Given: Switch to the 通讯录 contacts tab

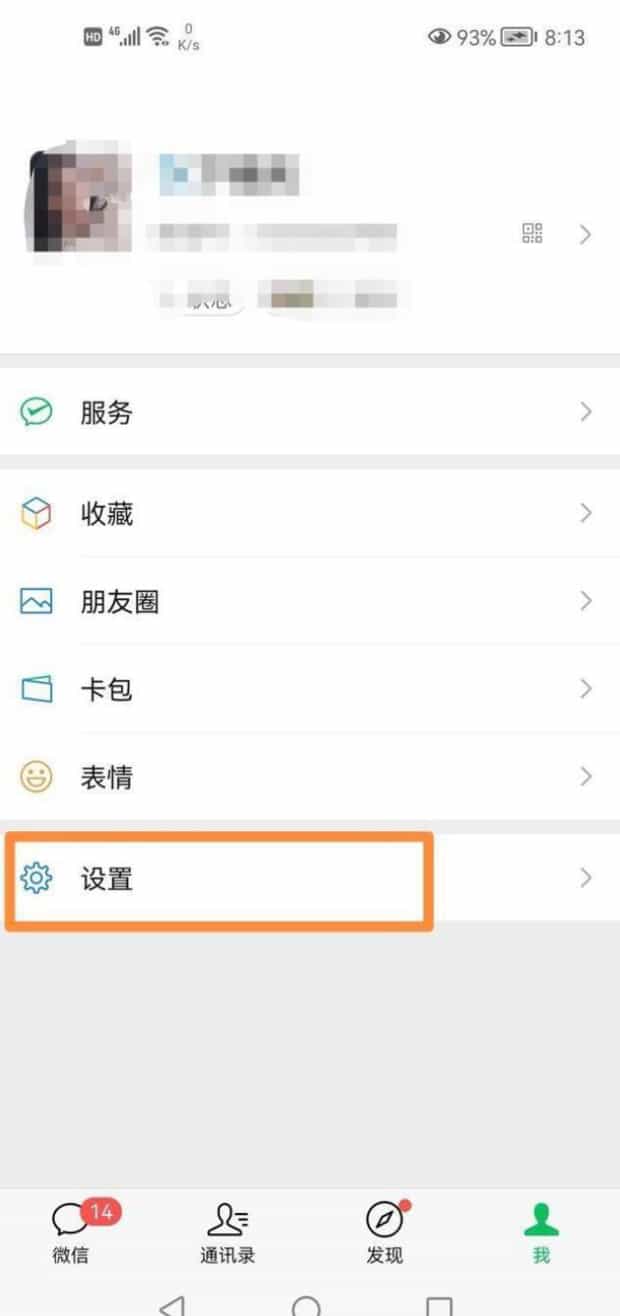Looking at the screenshot, I should (227, 1232).
